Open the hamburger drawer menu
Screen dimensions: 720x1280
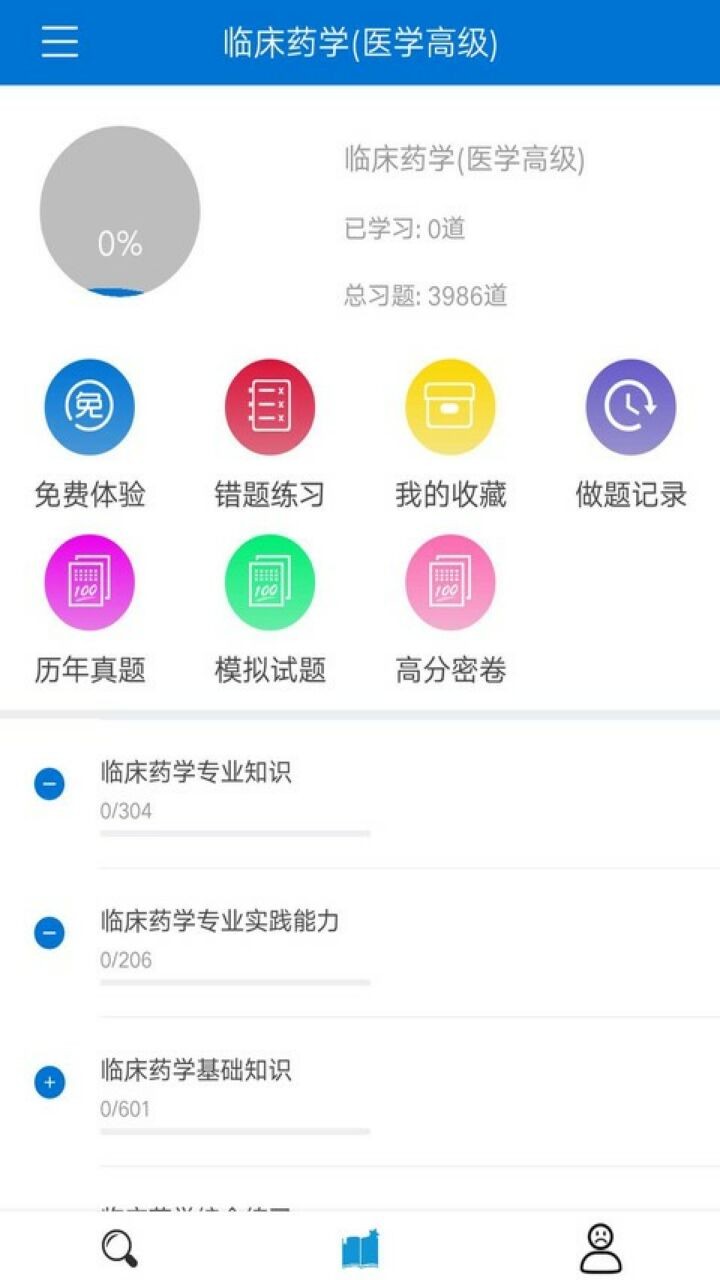tap(59, 42)
